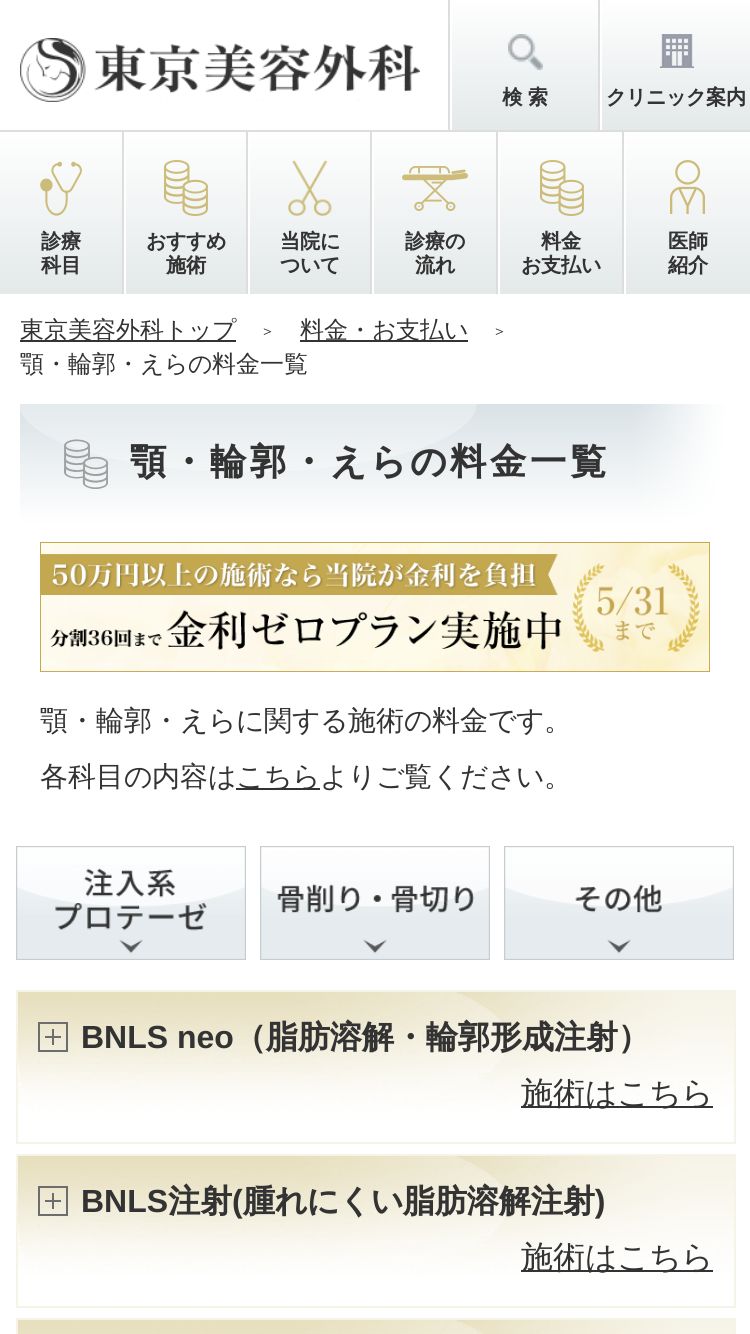Open 施術はこちら link under BNLS注射
750x1334 pixels.
coord(617,1257)
